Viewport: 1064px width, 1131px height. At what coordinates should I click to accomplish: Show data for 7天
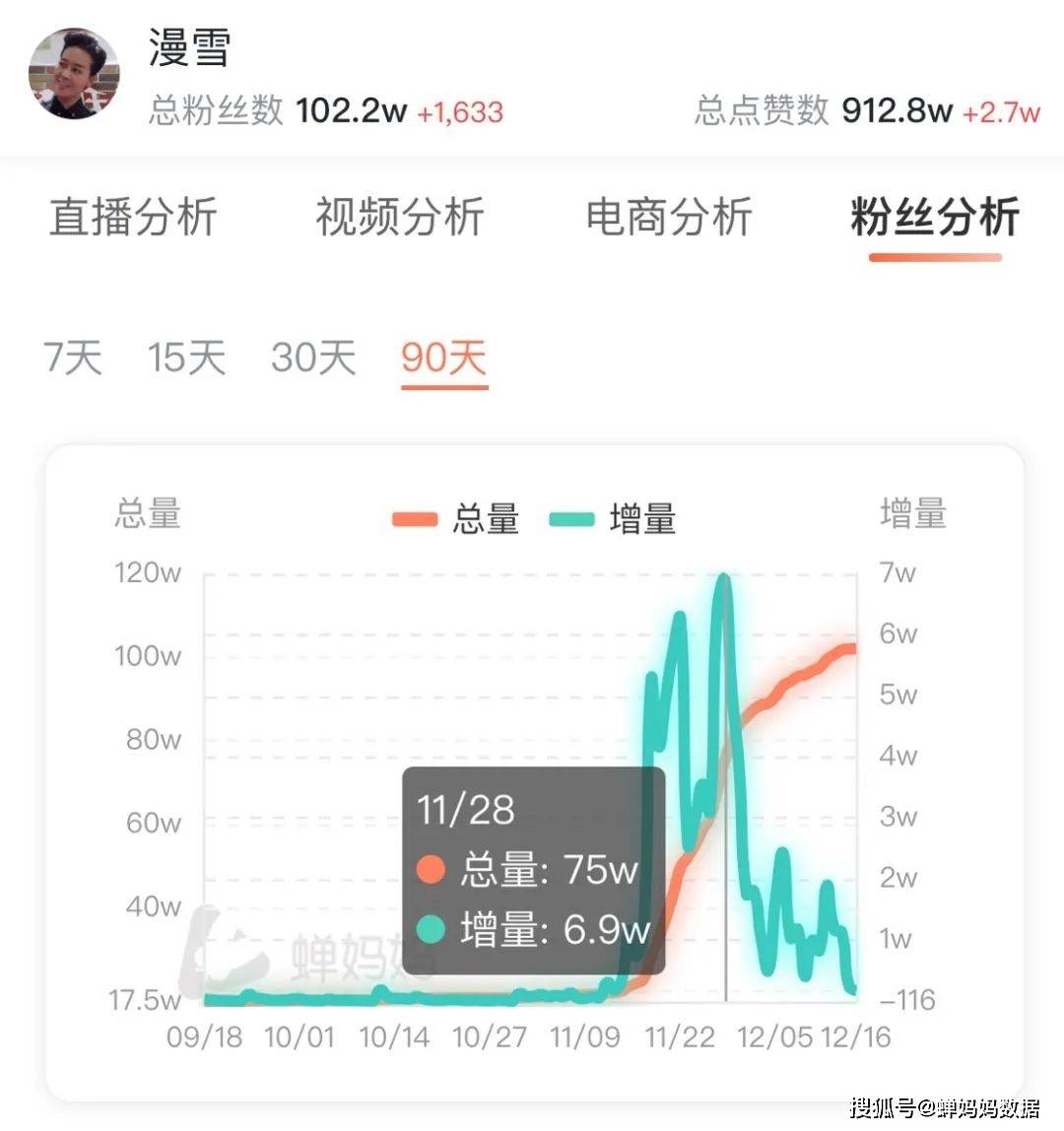point(73,357)
